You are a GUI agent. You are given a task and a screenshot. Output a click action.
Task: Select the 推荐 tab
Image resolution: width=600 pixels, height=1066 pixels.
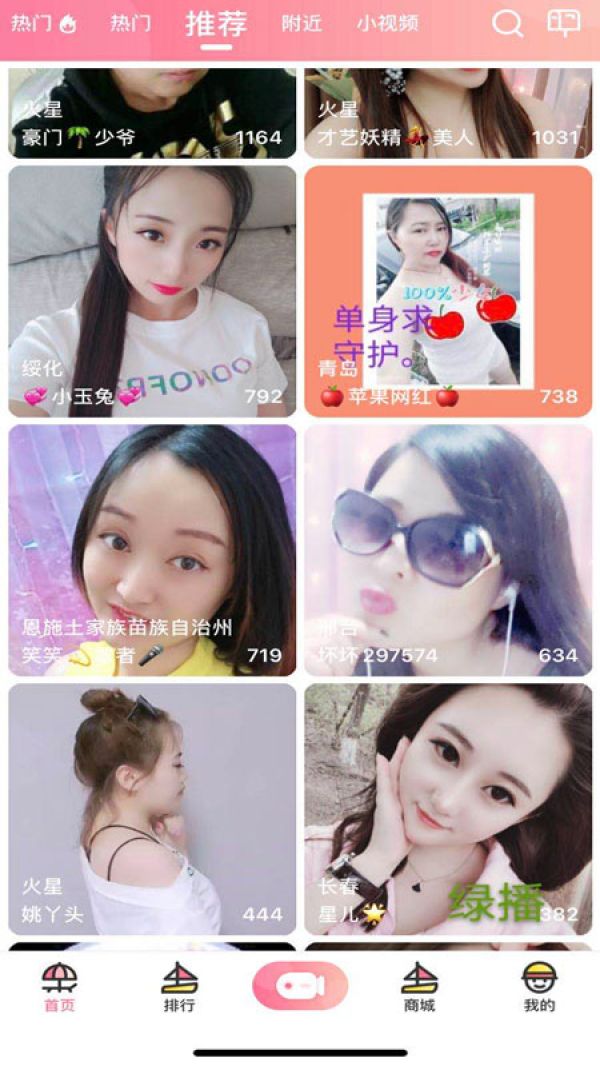(216, 24)
